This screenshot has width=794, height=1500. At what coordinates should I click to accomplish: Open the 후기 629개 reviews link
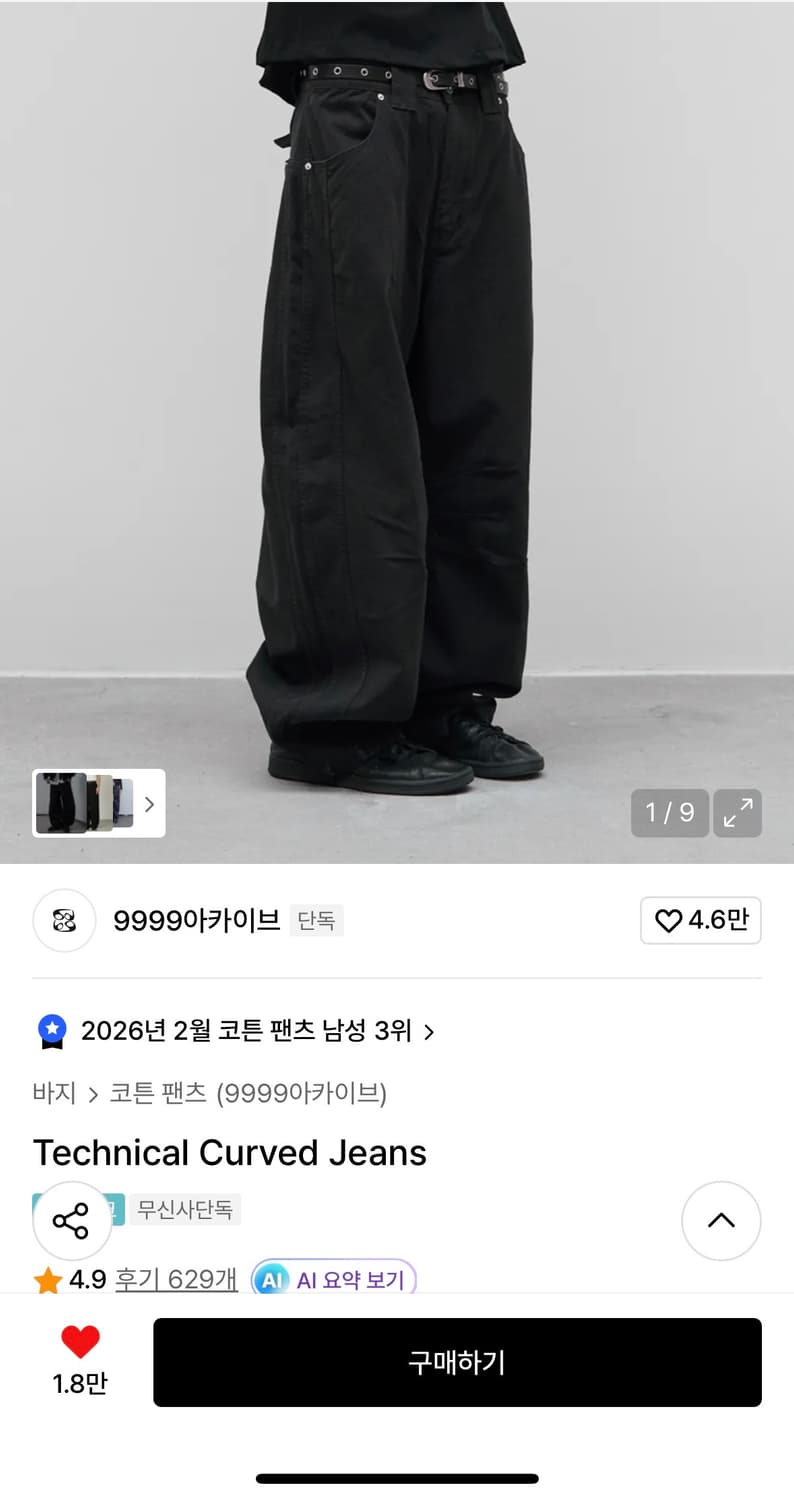[175, 1279]
